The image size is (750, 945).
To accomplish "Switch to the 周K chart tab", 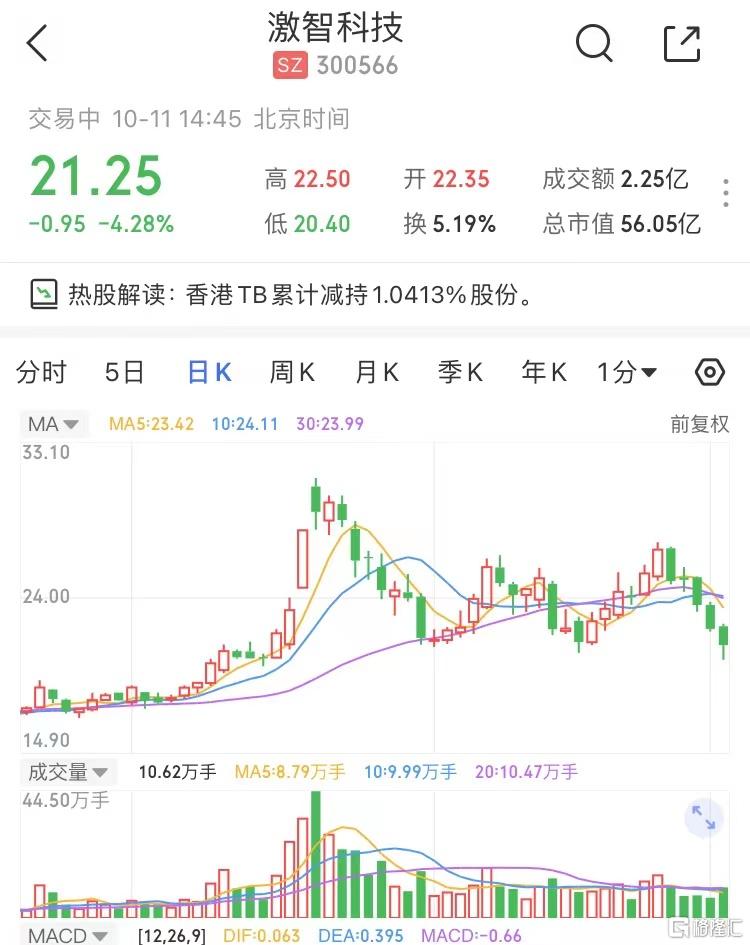I will click(292, 373).
